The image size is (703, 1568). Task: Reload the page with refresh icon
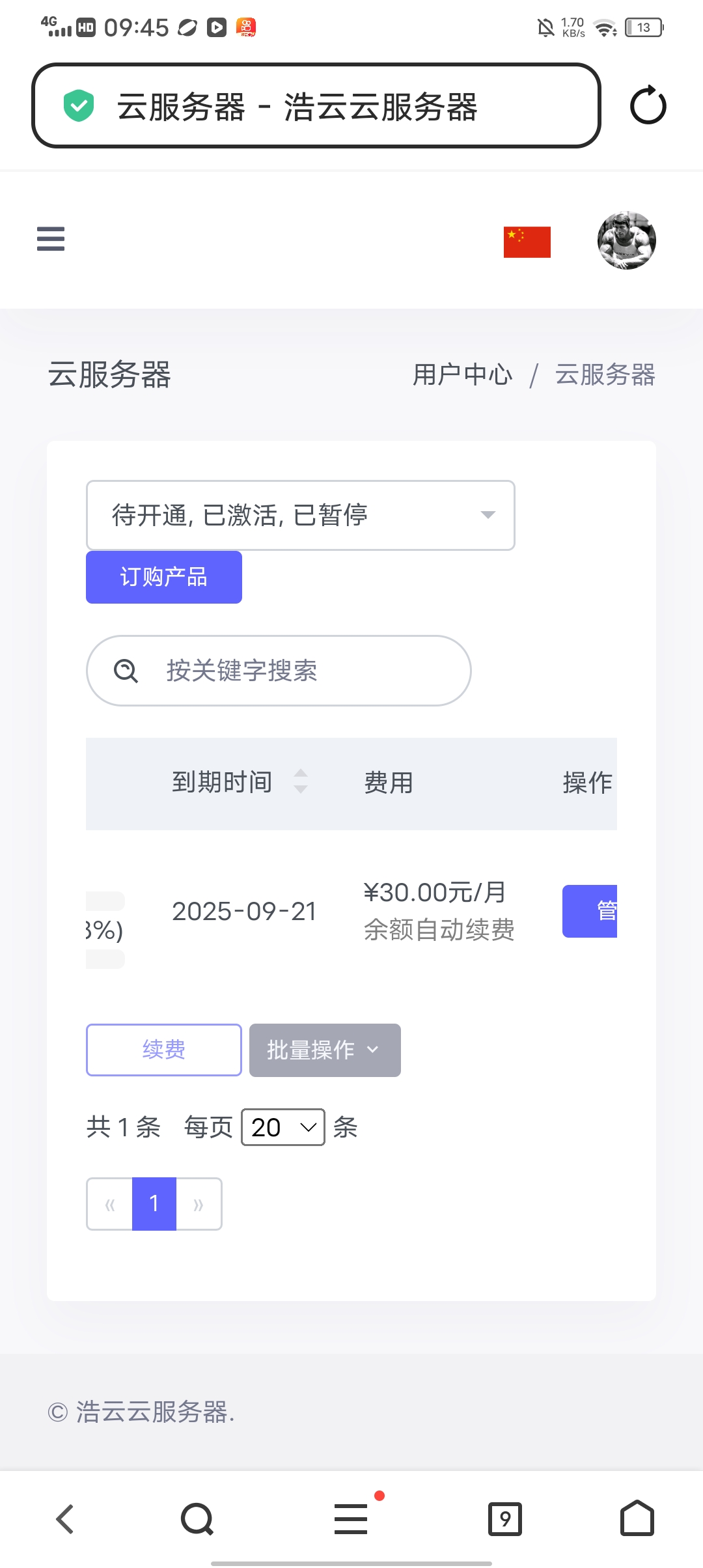point(648,105)
